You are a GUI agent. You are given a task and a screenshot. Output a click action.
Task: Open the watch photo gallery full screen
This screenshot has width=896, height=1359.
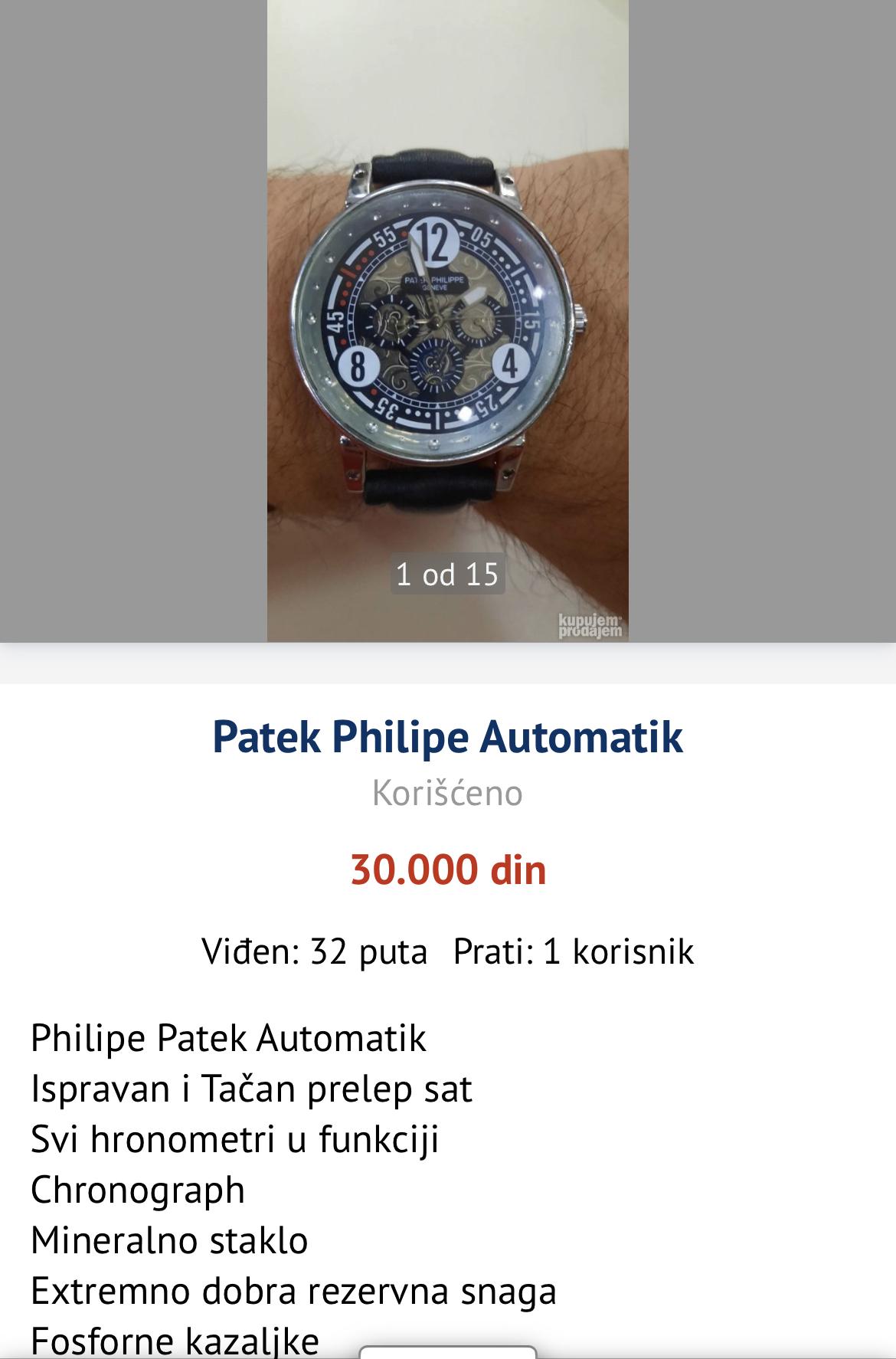click(x=447, y=322)
